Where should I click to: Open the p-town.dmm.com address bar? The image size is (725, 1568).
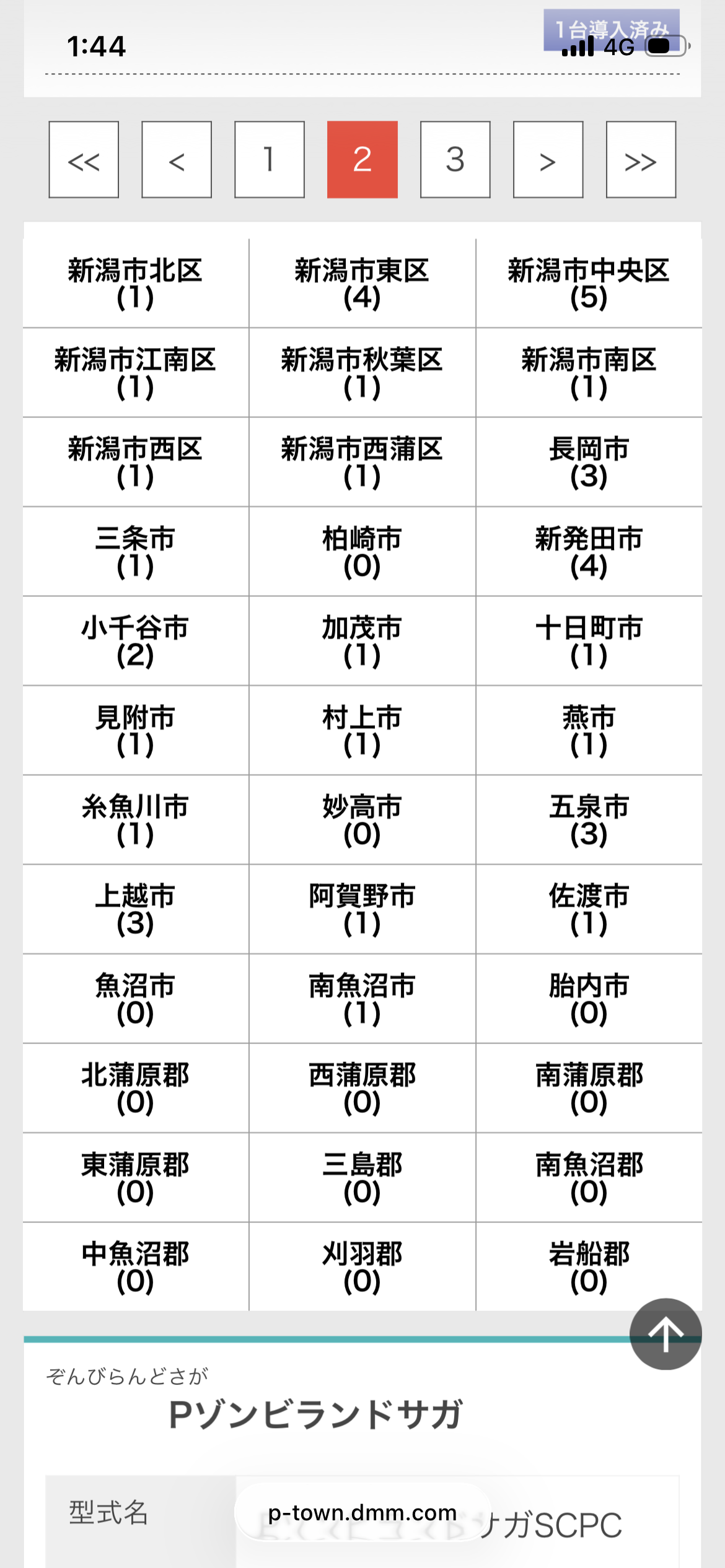pyautogui.click(x=362, y=1512)
